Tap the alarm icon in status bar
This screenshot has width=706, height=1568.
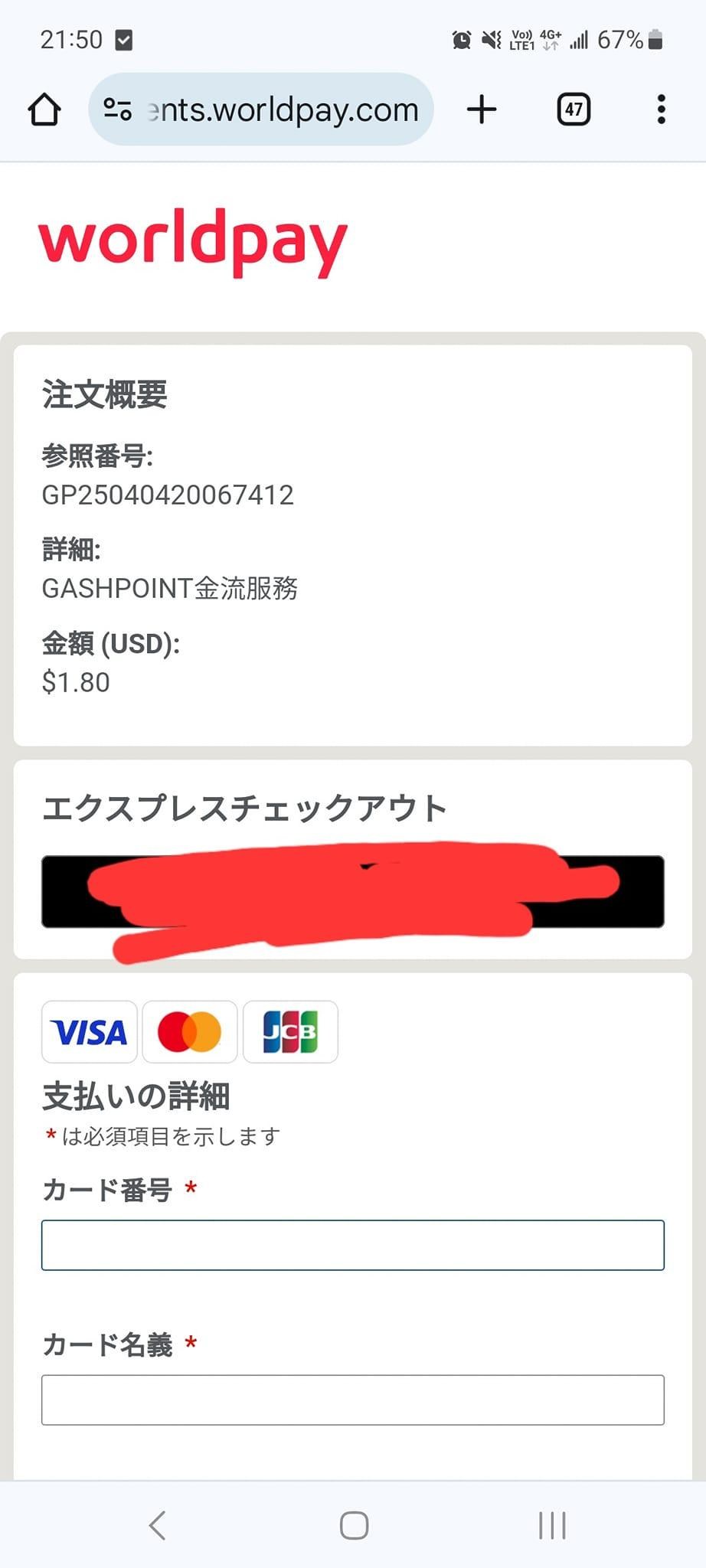tap(460, 38)
